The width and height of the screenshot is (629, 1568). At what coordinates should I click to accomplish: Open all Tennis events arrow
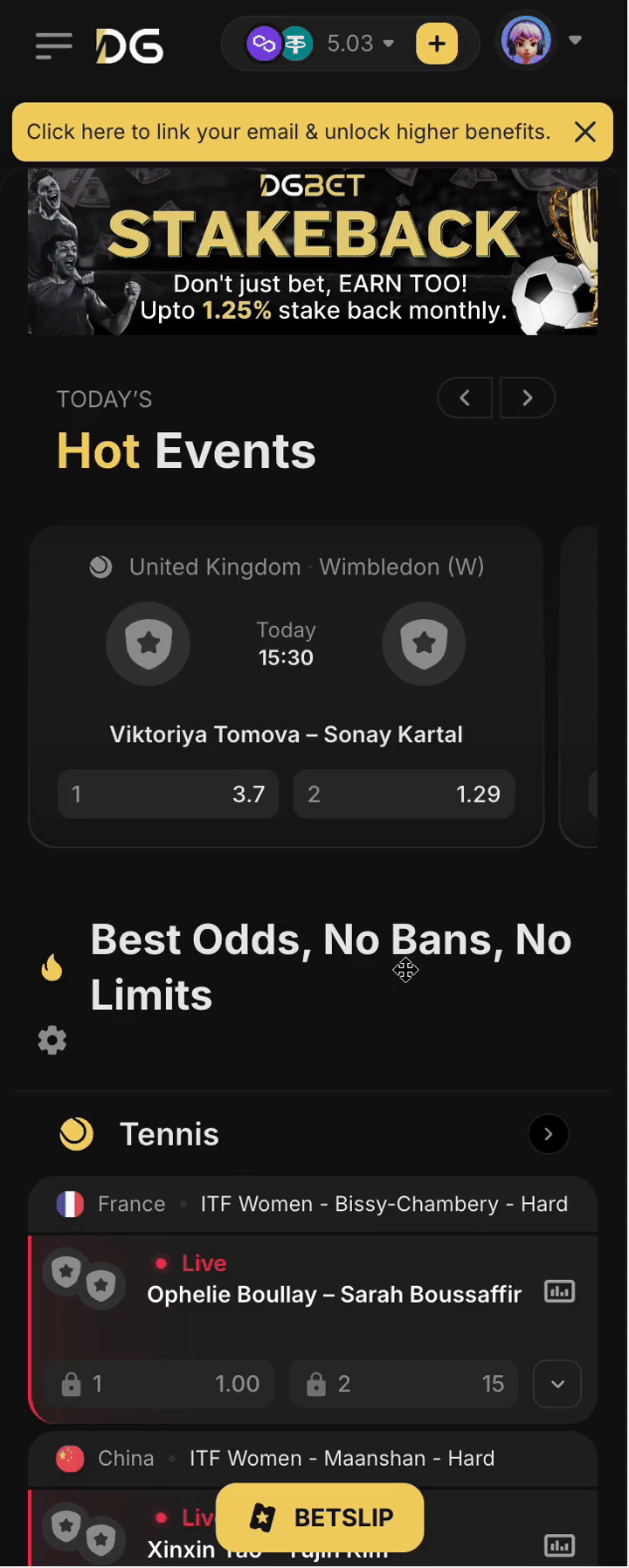(549, 1134)
